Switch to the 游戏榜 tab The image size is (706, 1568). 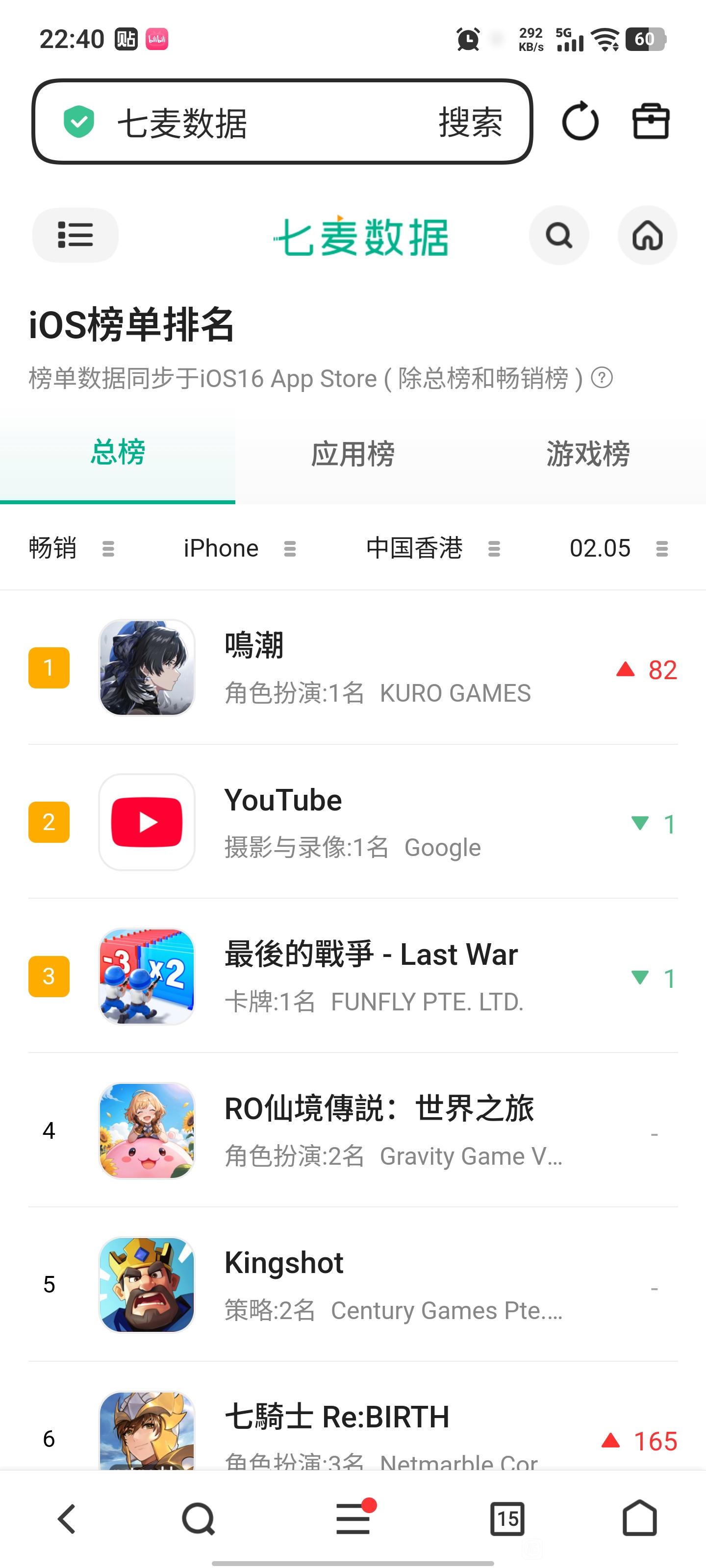coord(588,454)
